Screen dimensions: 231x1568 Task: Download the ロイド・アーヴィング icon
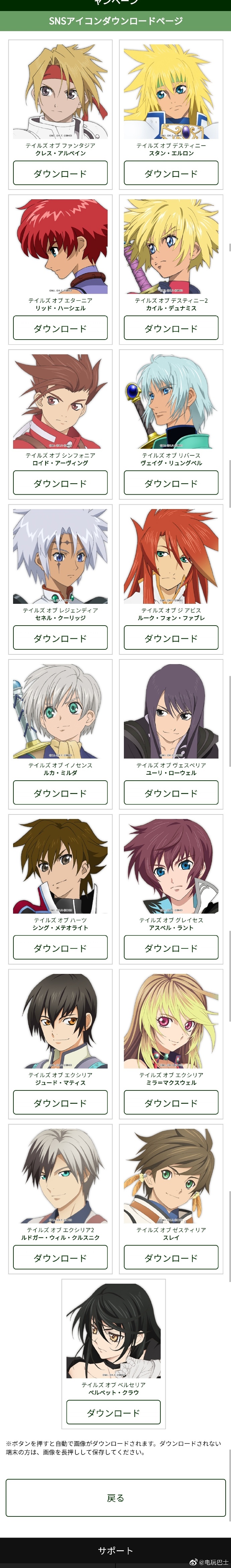60,483
